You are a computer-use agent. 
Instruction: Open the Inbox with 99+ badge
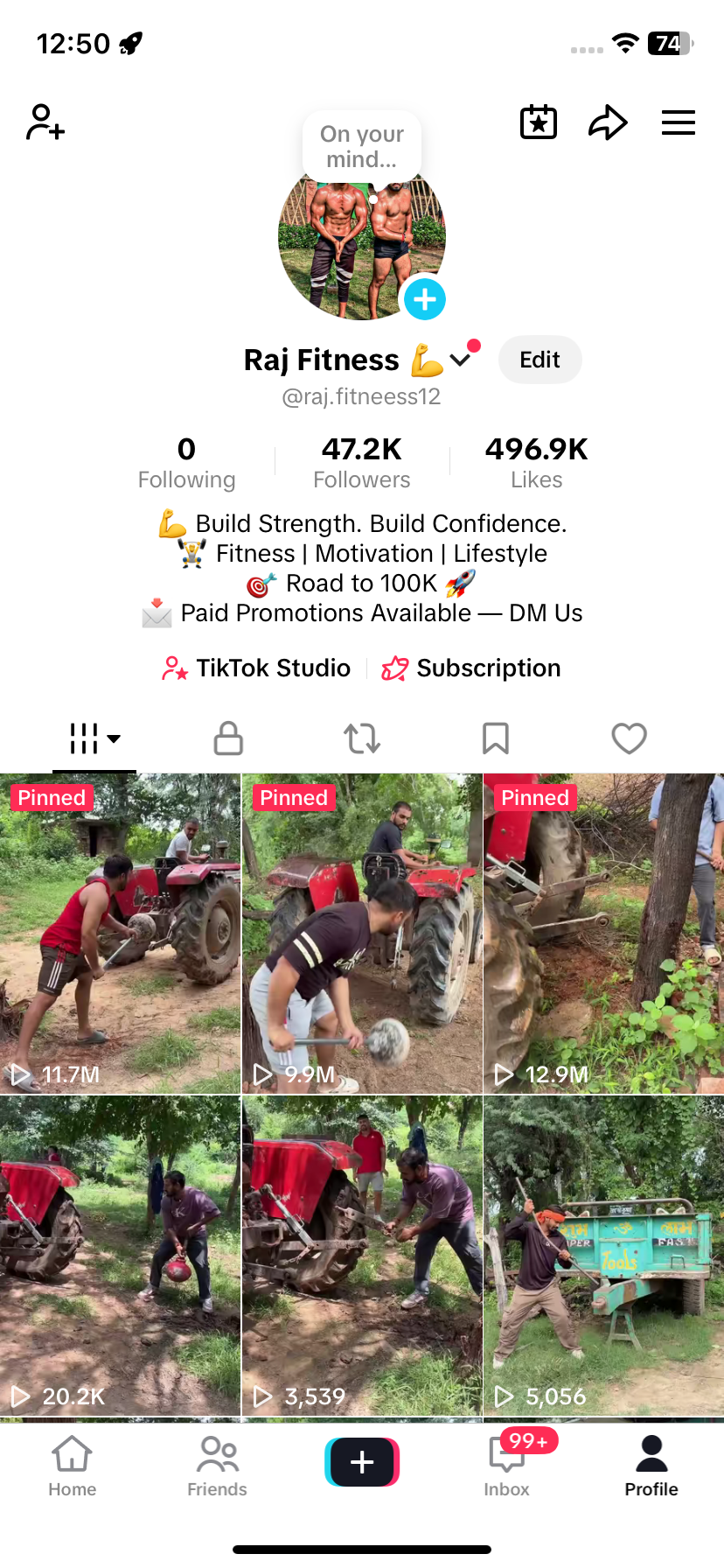[x=507, y=1467]
